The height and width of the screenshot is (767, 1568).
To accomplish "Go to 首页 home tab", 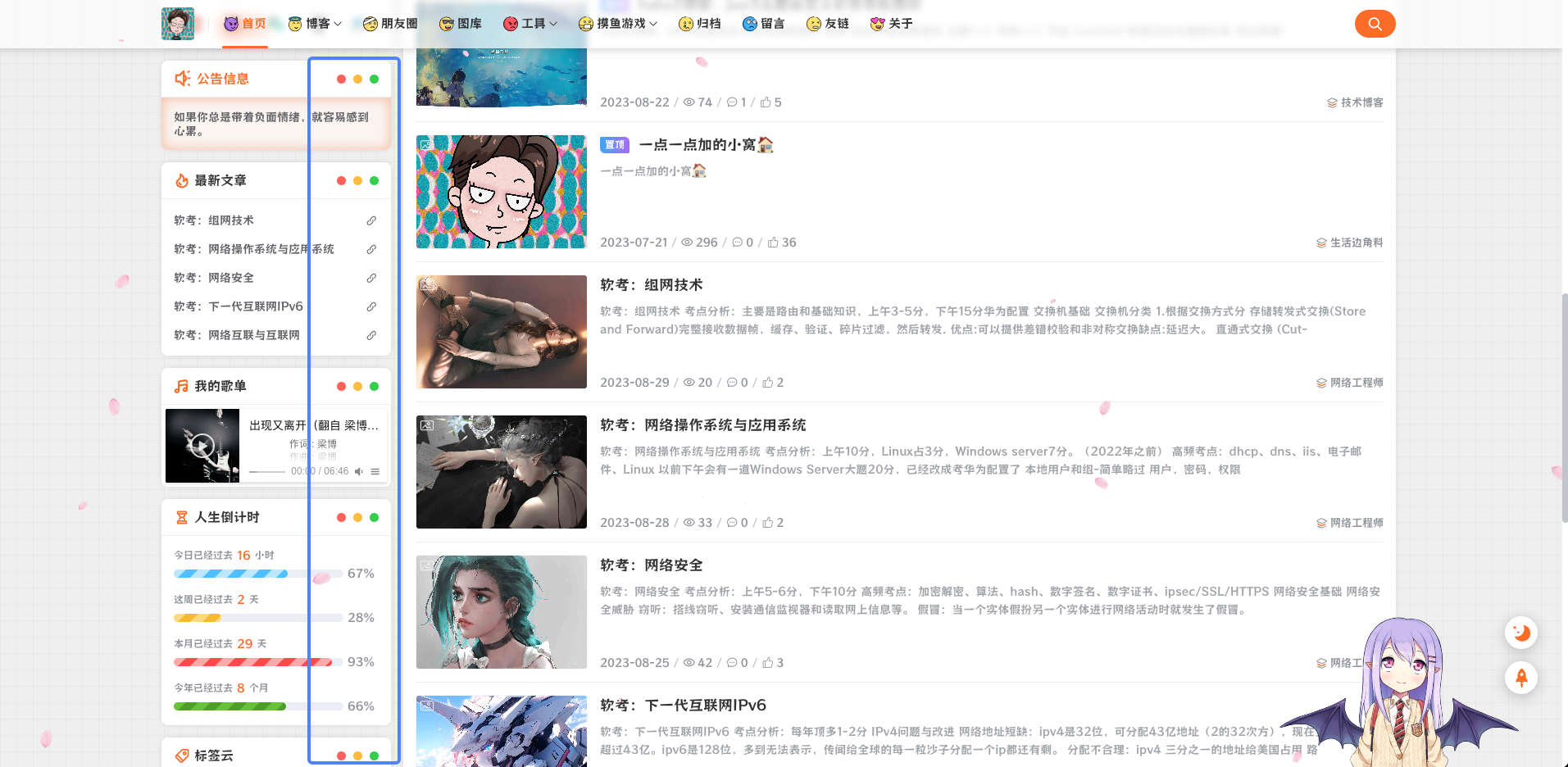I will pyautogui.click(x=244, y=24).
